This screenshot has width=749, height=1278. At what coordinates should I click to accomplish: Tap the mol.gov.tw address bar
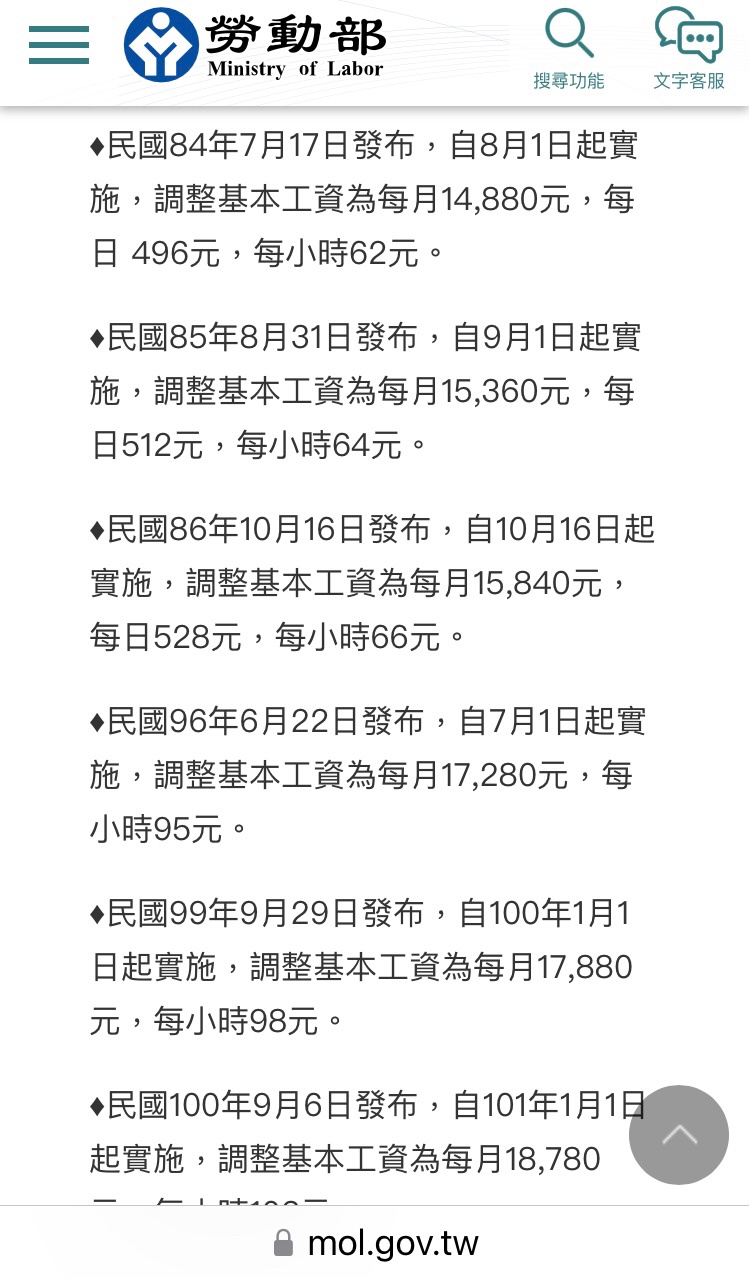pos(375,1243)
